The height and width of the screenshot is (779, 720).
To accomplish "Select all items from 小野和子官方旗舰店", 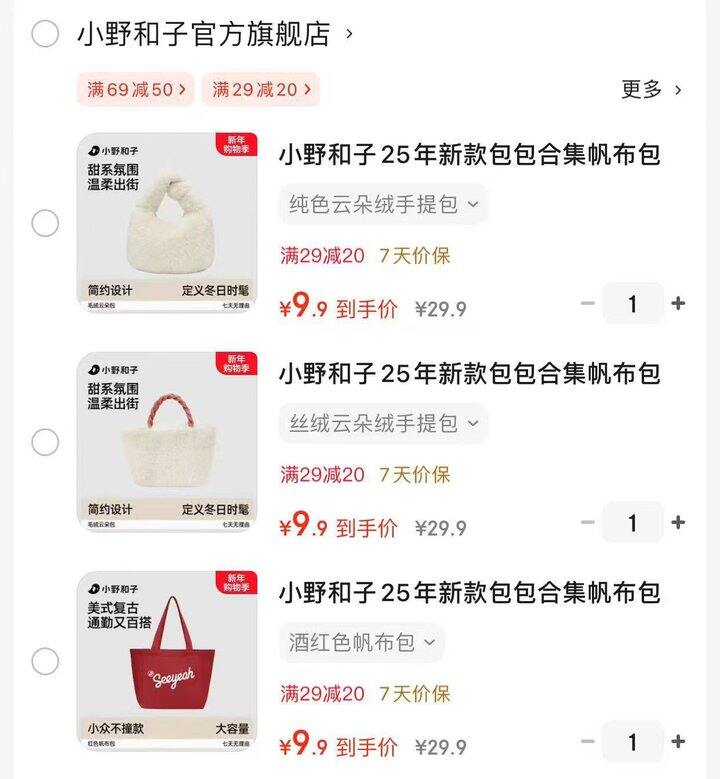I will click(x=45, y=34).
